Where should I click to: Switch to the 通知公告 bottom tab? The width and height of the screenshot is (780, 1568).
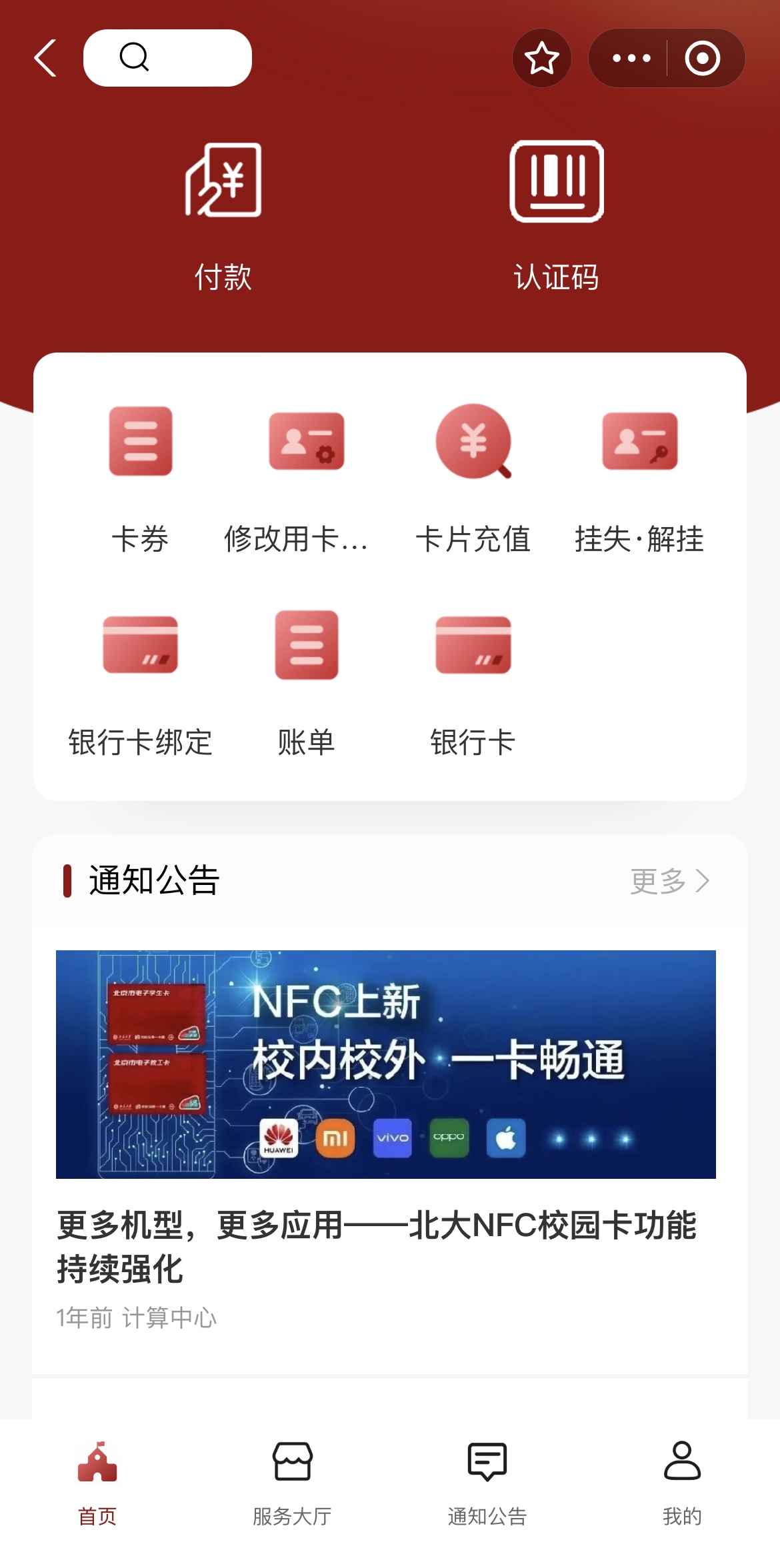pos(487,1484)
